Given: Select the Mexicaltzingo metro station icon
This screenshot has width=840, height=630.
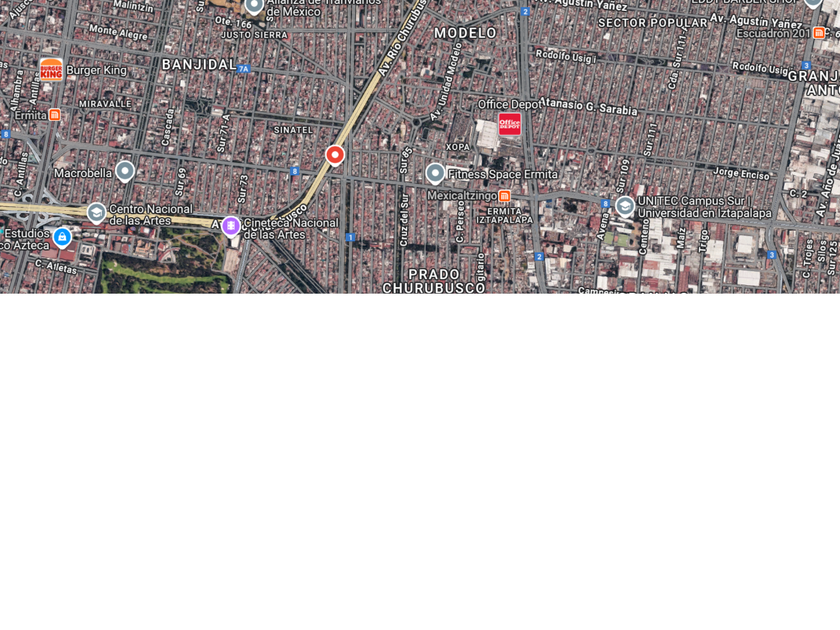Looking at the screenshot, I should [504, 196].
